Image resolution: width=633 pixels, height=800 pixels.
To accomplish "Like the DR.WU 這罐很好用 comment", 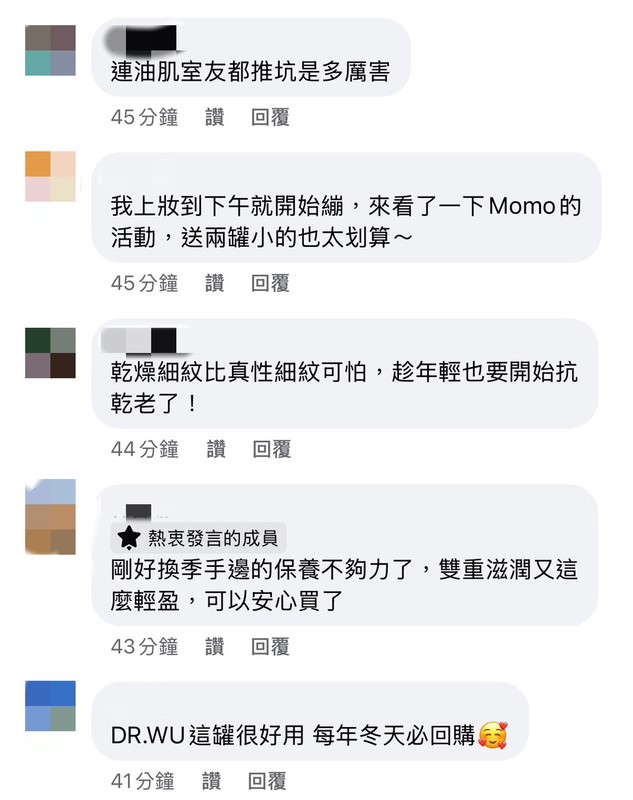I will pyautogui.click(x=211, y=780).
